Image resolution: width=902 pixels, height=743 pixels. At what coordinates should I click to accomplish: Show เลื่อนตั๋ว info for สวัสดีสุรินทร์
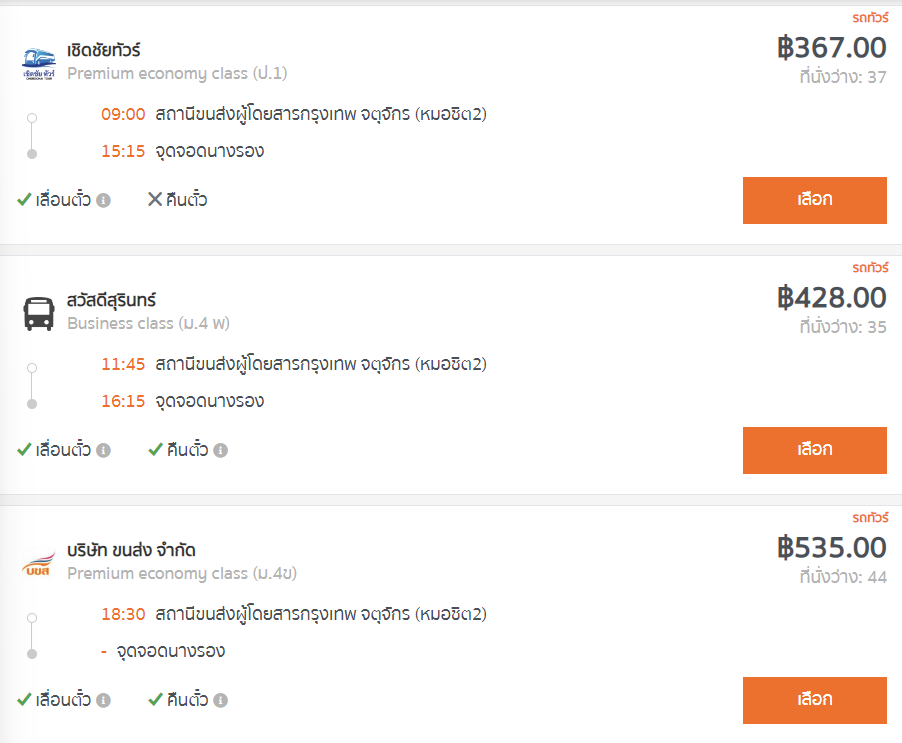click(103, 450)
